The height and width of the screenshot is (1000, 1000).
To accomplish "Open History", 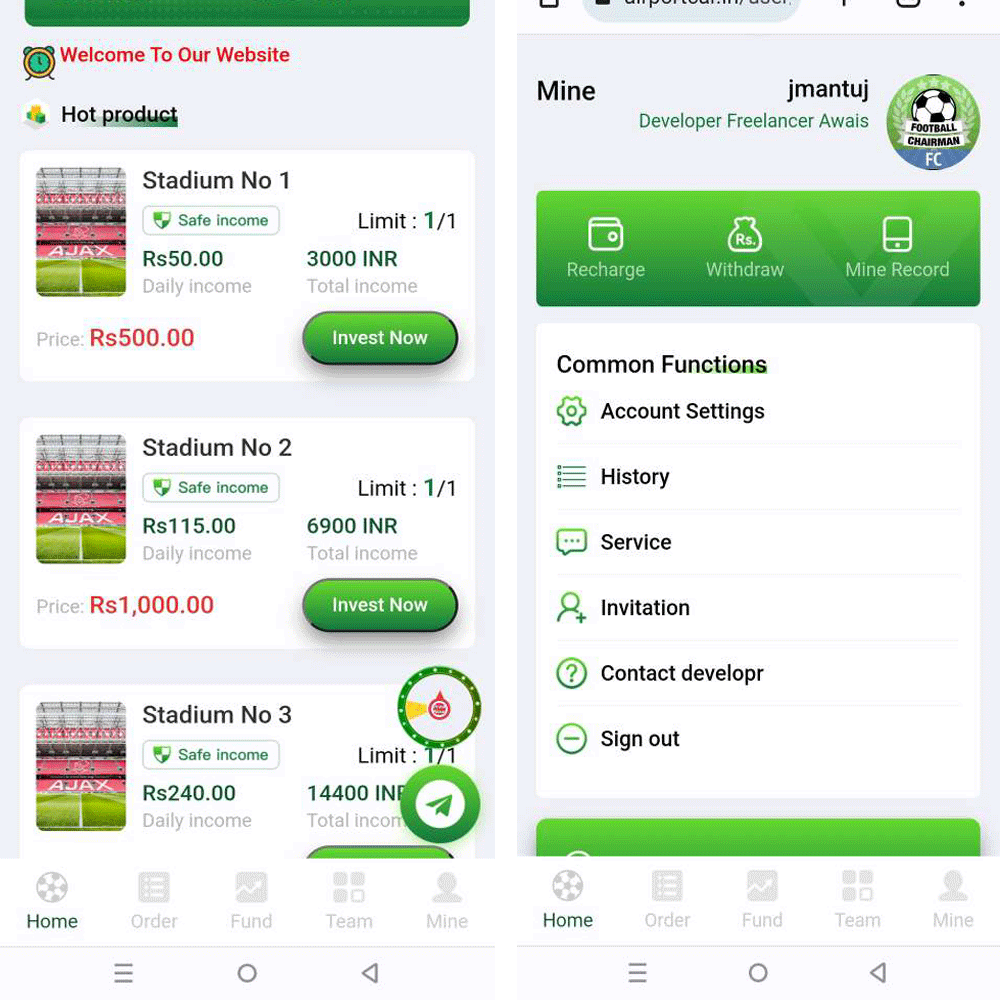I will pyautogui.click(x=634, y=477).
